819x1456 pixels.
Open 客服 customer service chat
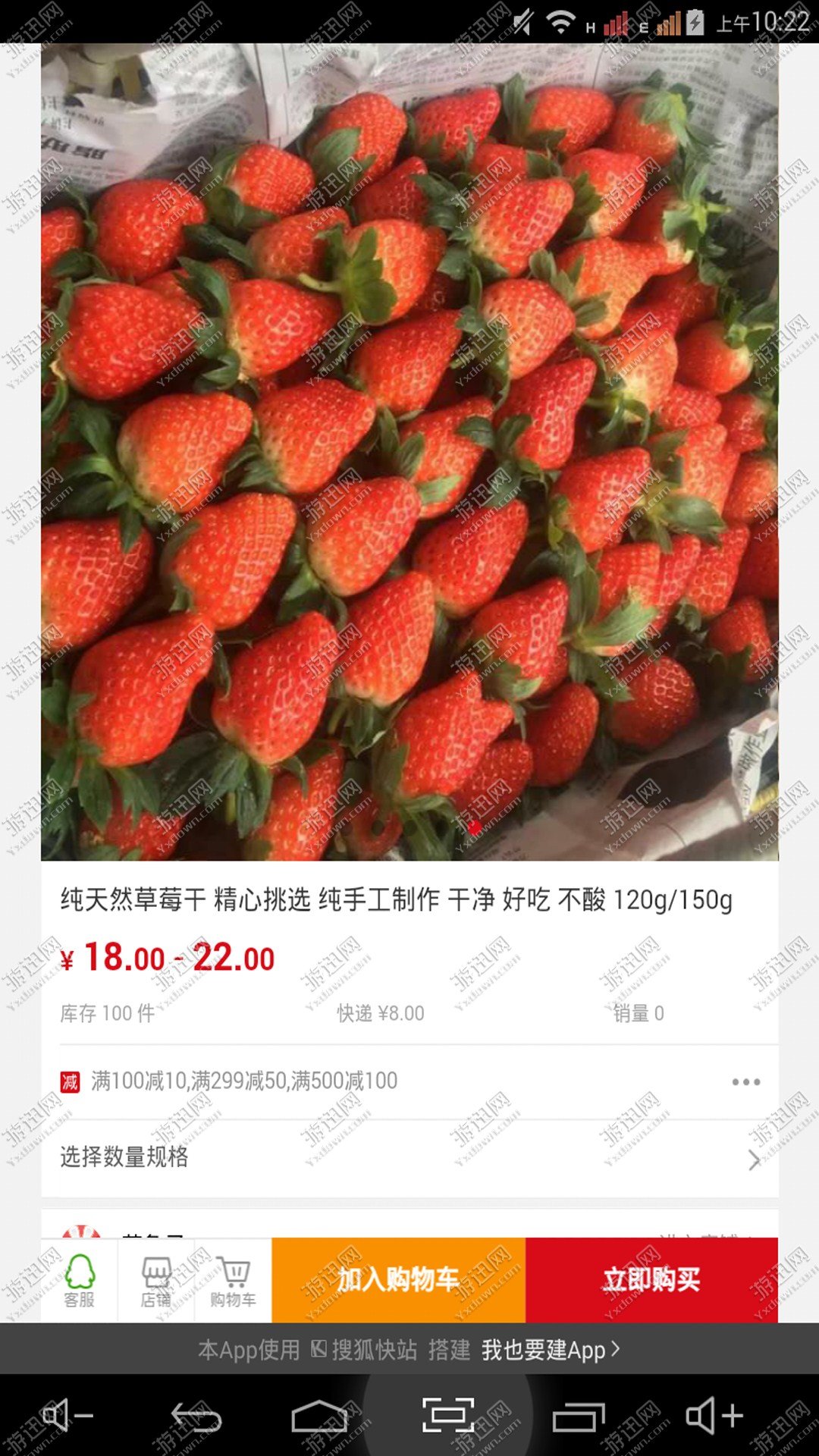coord(79,1281)
